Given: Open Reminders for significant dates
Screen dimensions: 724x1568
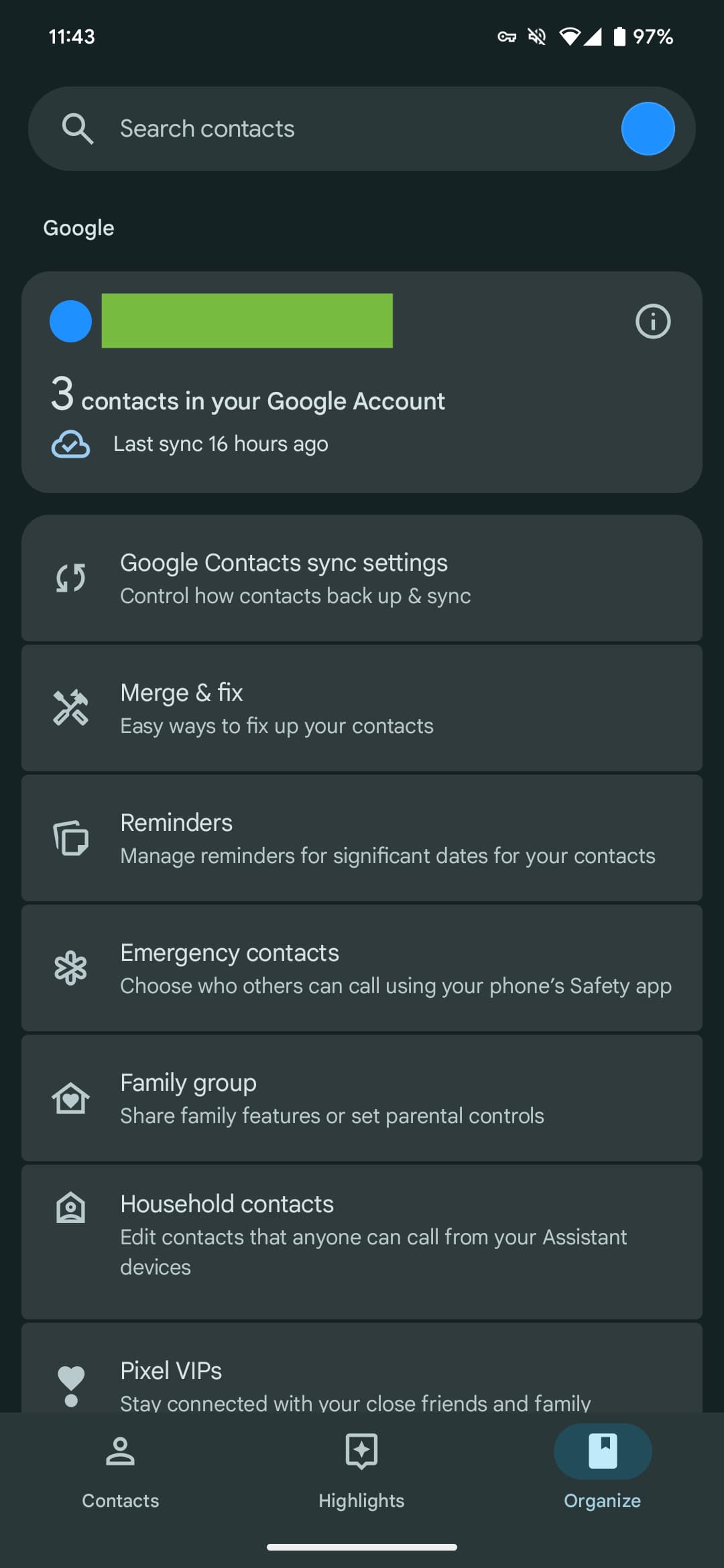Looking at the screenshot, I should click(x=362, y=838).
